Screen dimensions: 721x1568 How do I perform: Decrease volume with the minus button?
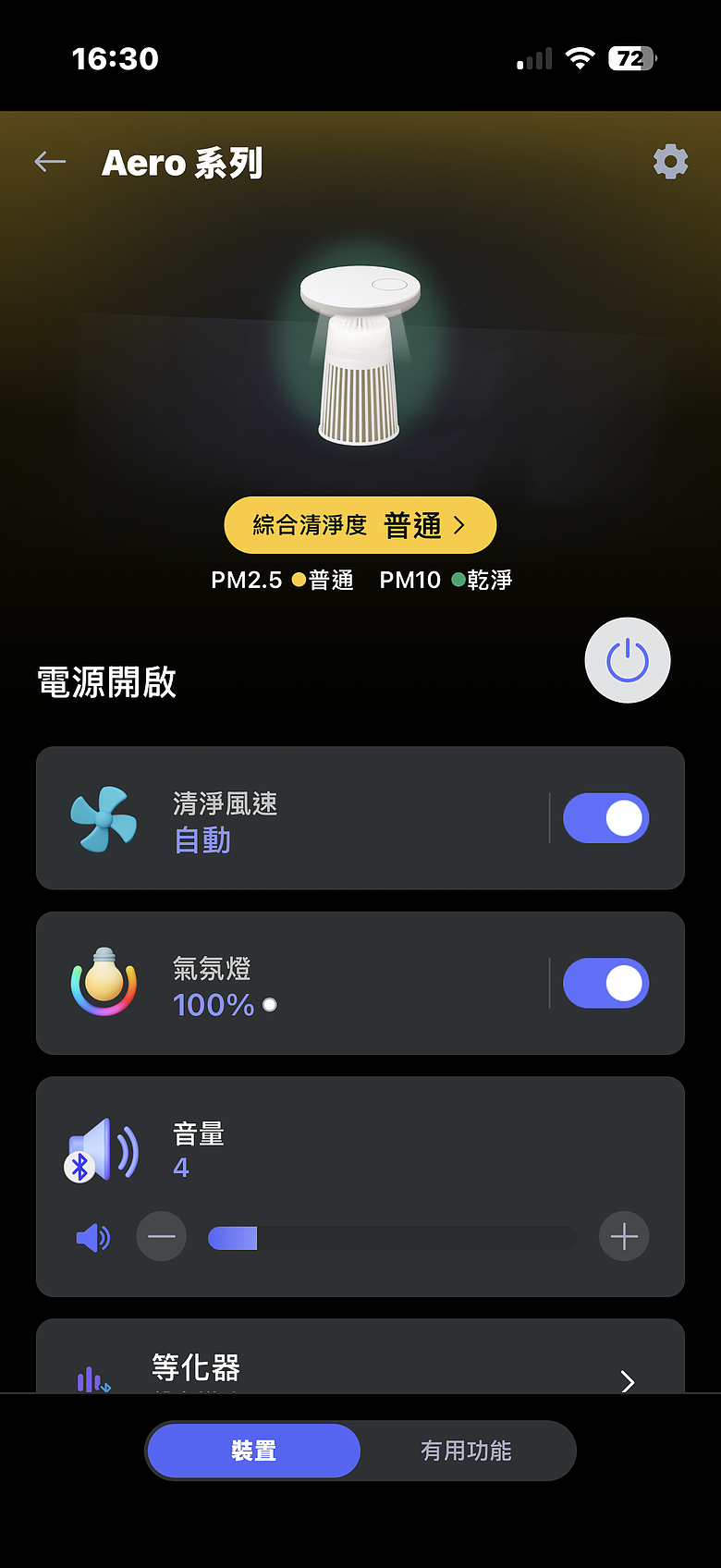(162, 1236)
